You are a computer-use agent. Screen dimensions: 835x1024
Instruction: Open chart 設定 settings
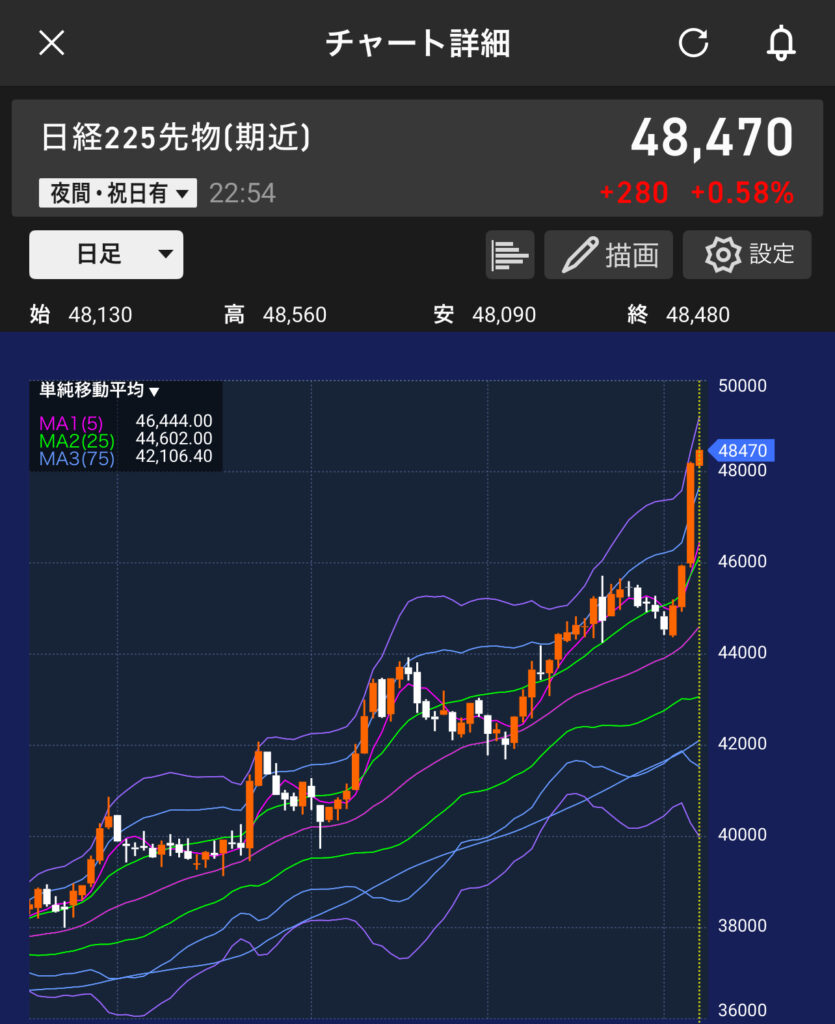(x=748, y=254)
